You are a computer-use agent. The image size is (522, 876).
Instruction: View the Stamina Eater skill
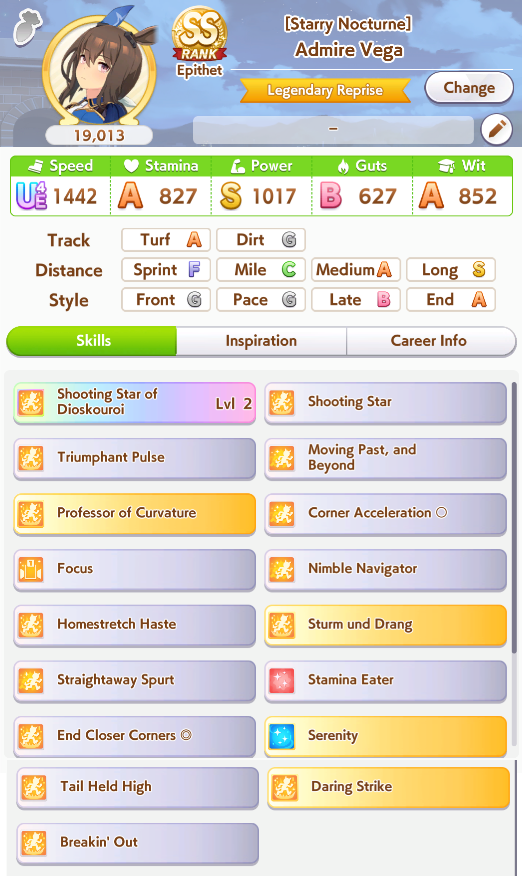(386, 680)
